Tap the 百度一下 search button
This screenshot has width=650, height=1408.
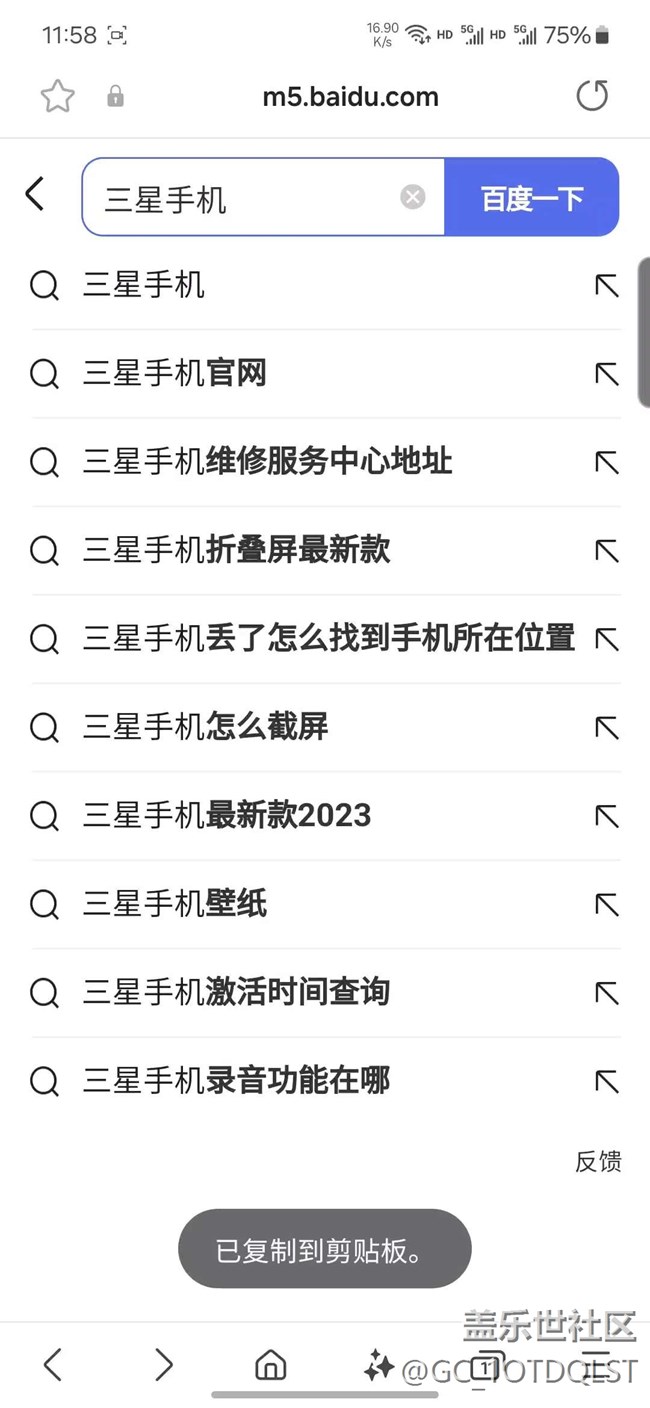532,198
